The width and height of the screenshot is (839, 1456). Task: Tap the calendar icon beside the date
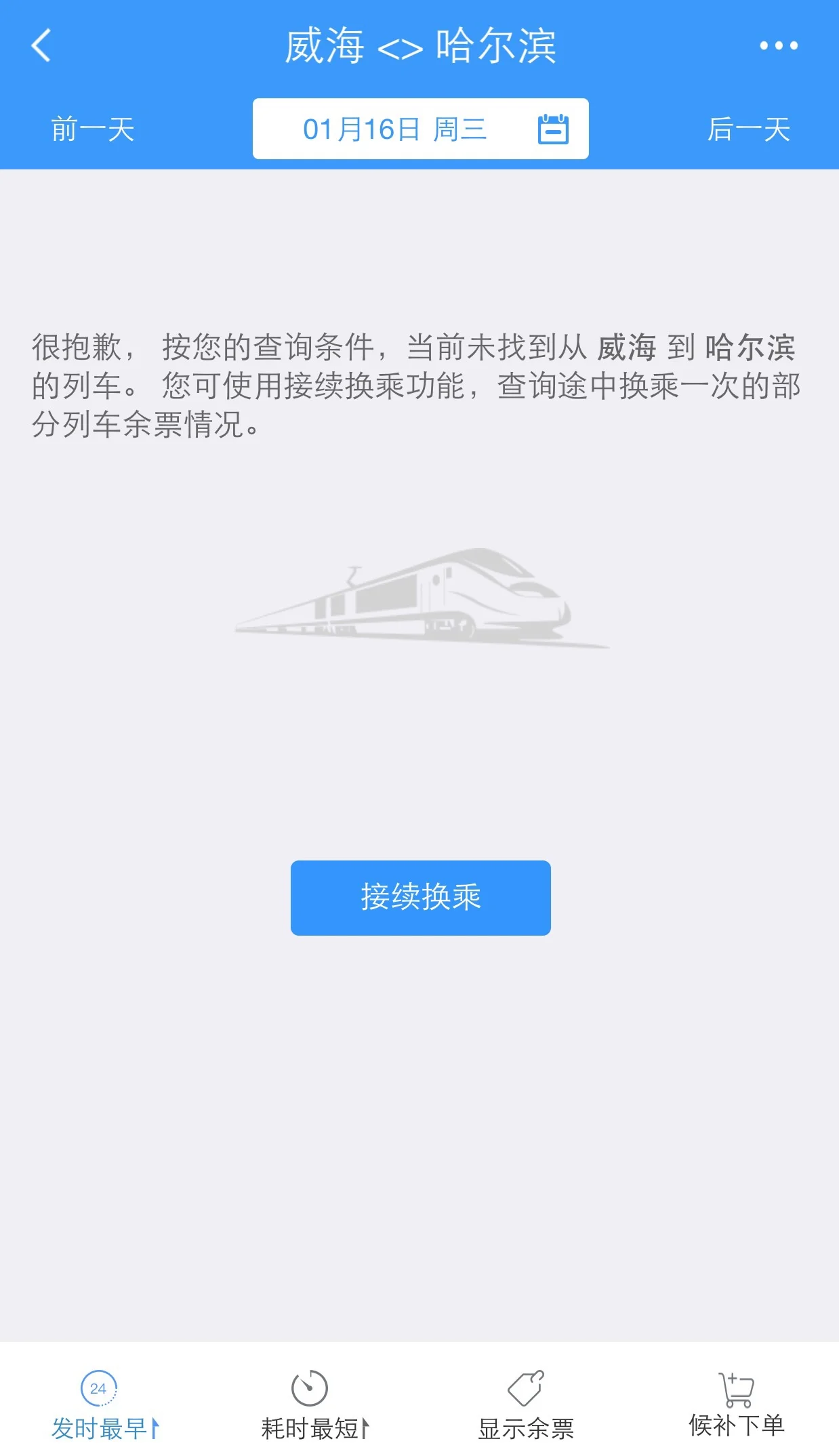pos(554,129)
